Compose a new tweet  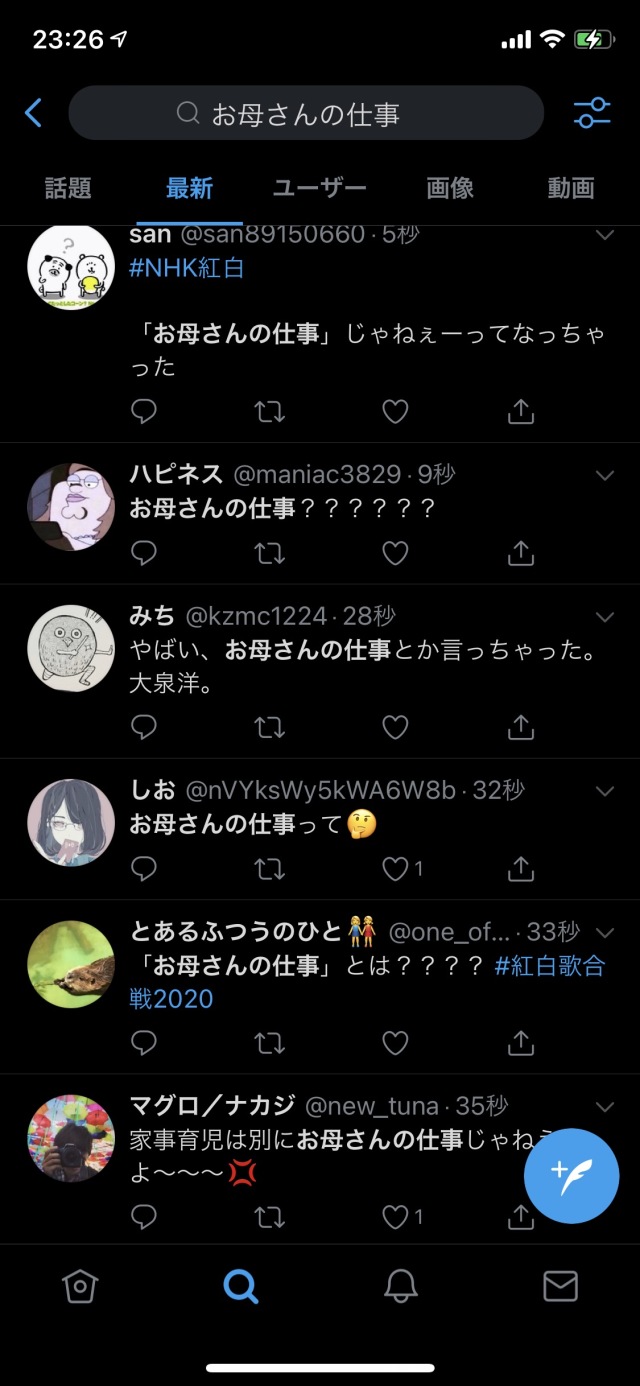click(x=571, y=1176)
